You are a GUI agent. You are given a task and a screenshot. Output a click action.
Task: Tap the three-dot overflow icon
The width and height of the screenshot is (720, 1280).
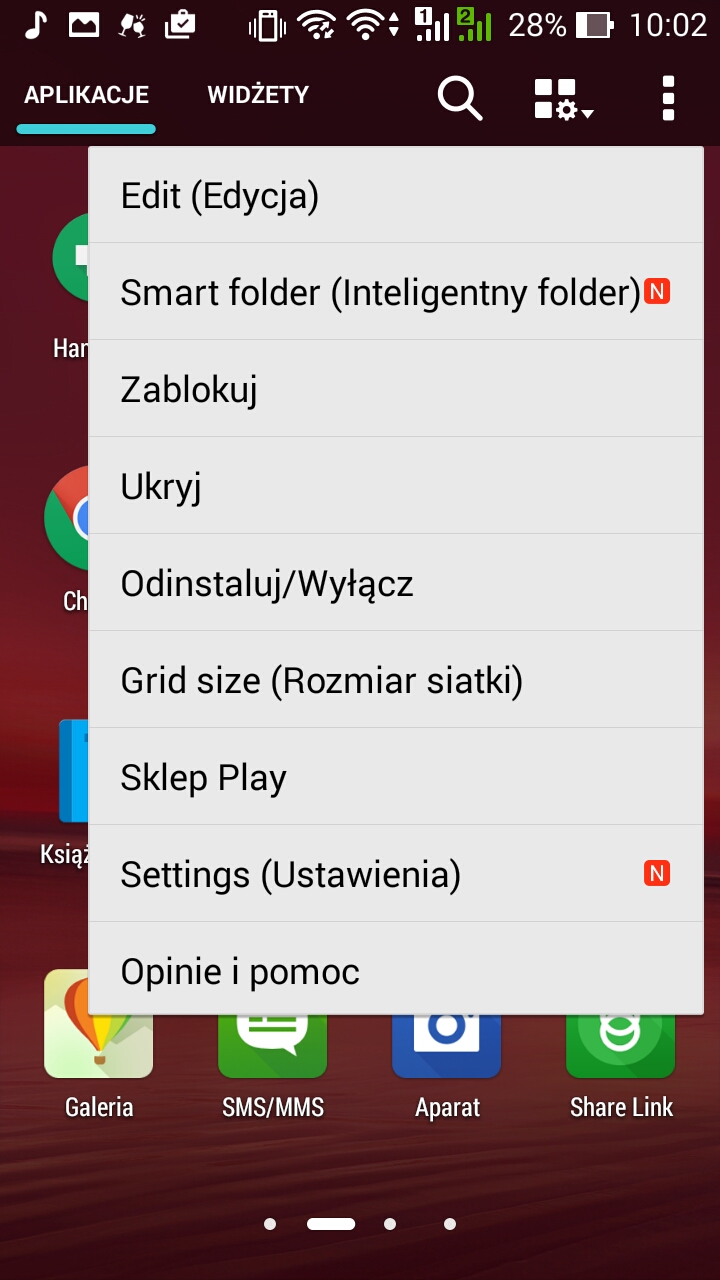pos(668,99)
